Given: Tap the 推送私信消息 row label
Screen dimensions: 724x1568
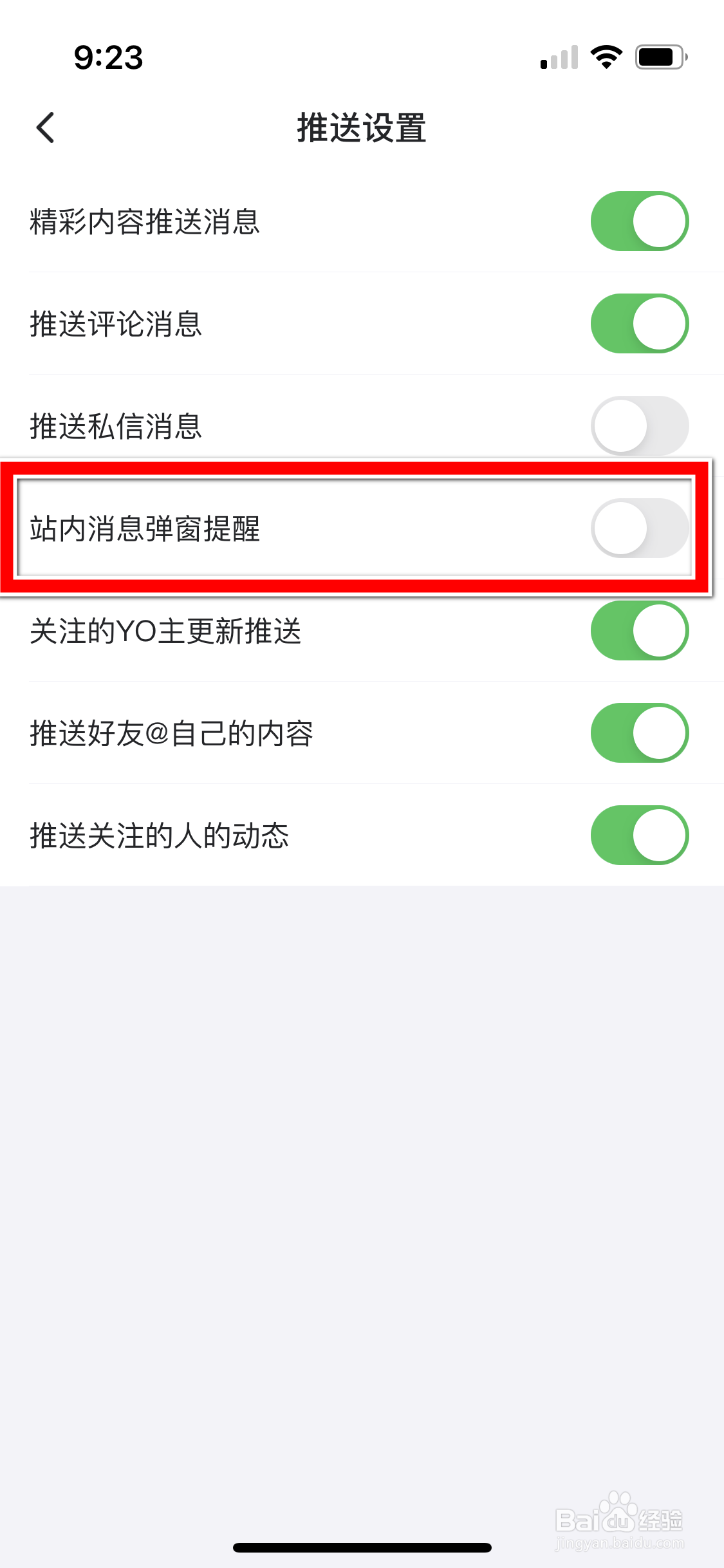Looking at the screenshot, I should 117,425.
